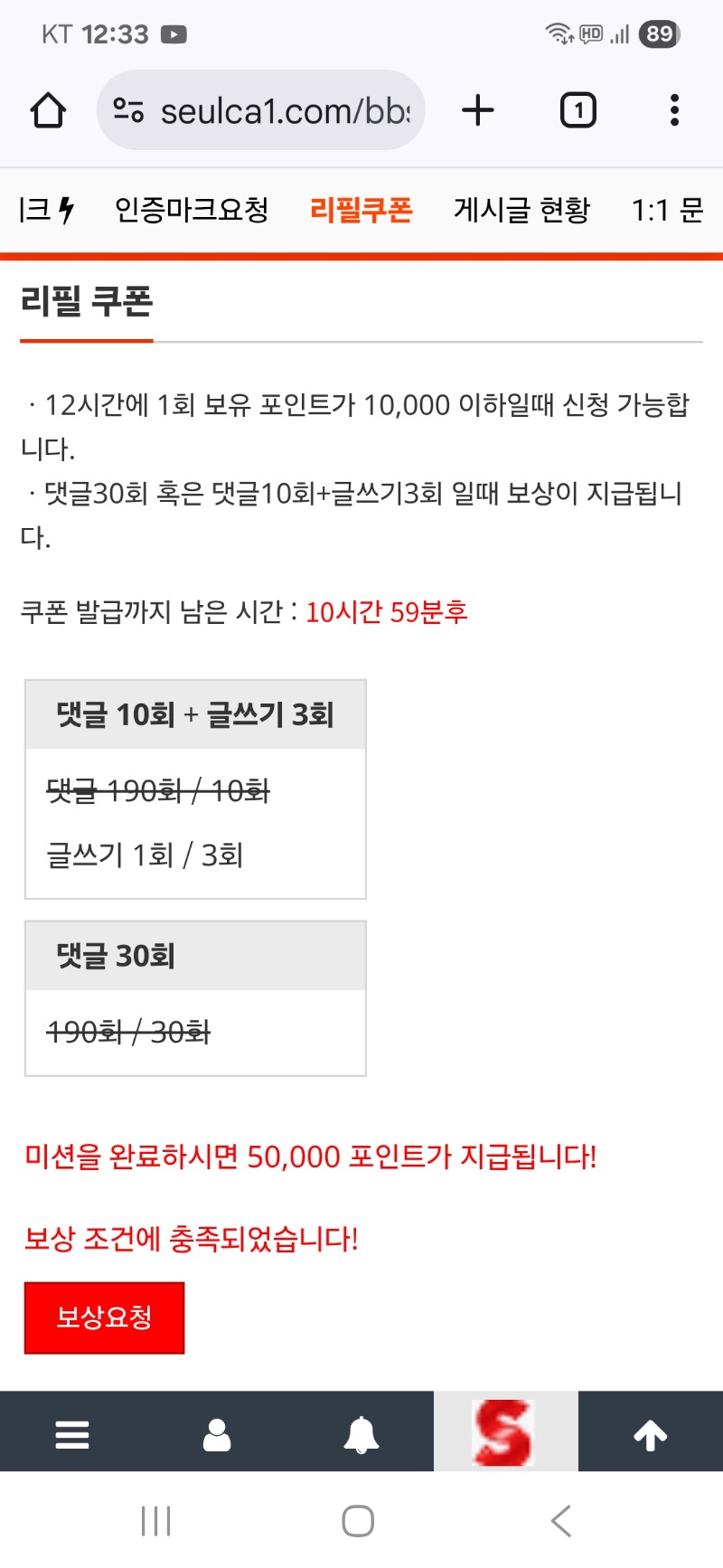Open a new browser tab
The width and height of the screenshot is (723, 1568).
coord(478,110)
